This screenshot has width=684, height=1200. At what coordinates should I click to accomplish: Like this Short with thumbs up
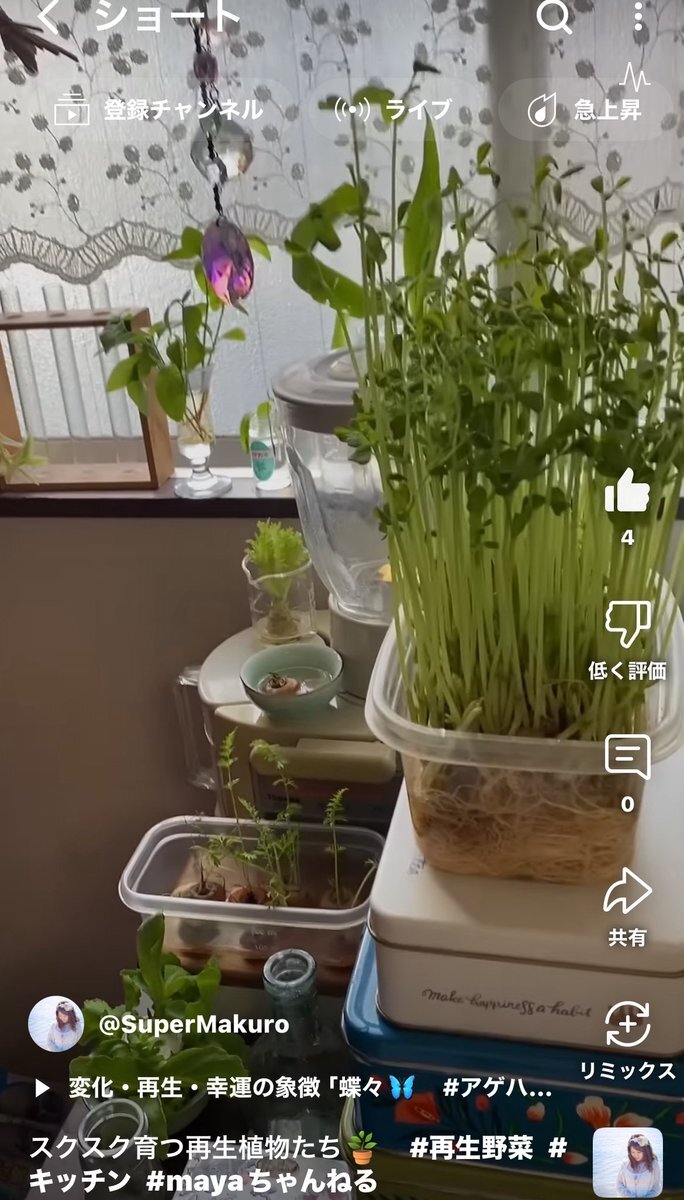coord(627,492)
